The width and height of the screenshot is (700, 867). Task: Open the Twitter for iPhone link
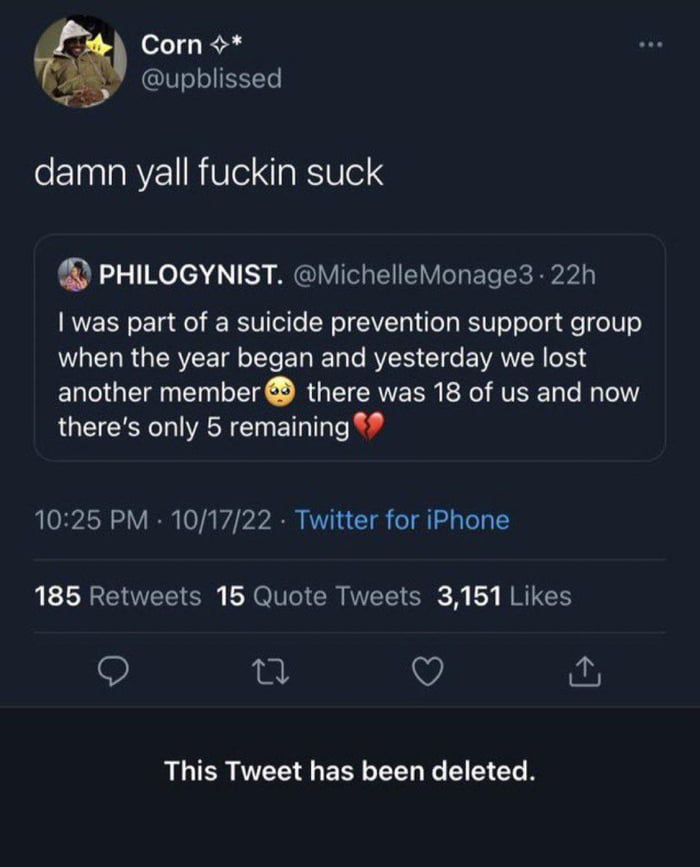coord(402,520)
